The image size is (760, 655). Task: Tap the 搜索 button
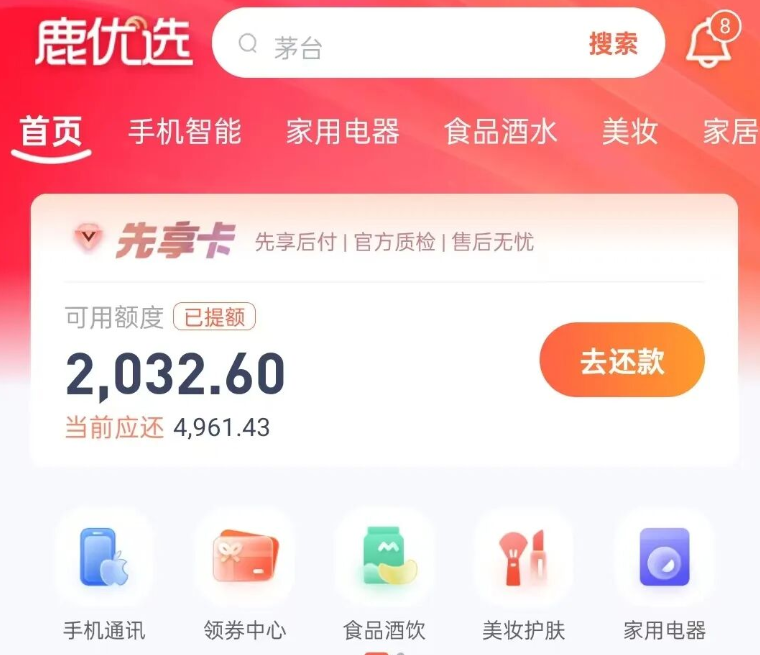coord(612,44)
